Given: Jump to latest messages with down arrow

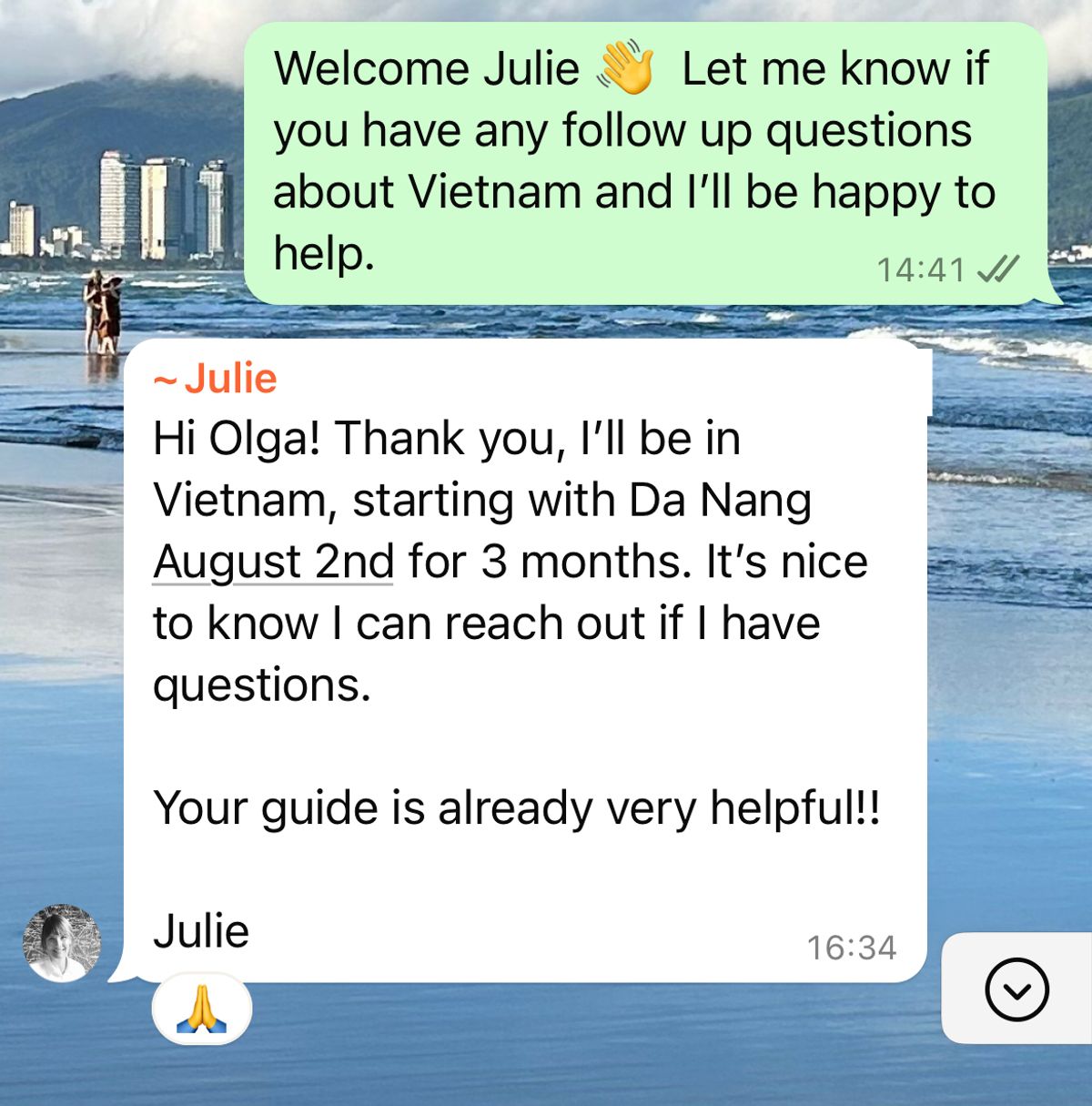Looking at the screenshot, I should pos(1016,989).
